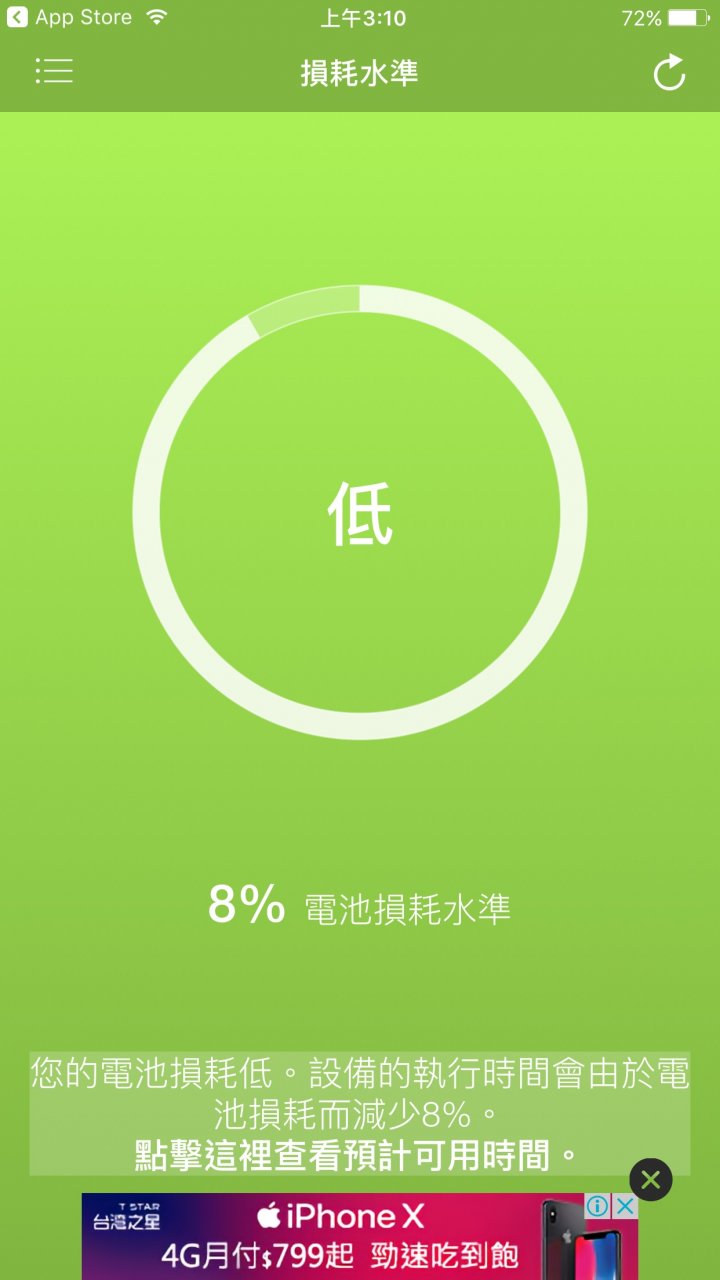Image resolution: width=720 pixels, height=1280 pixels.
Task: Open the iPhone X advertisement banner
Action: (340, 1236)
